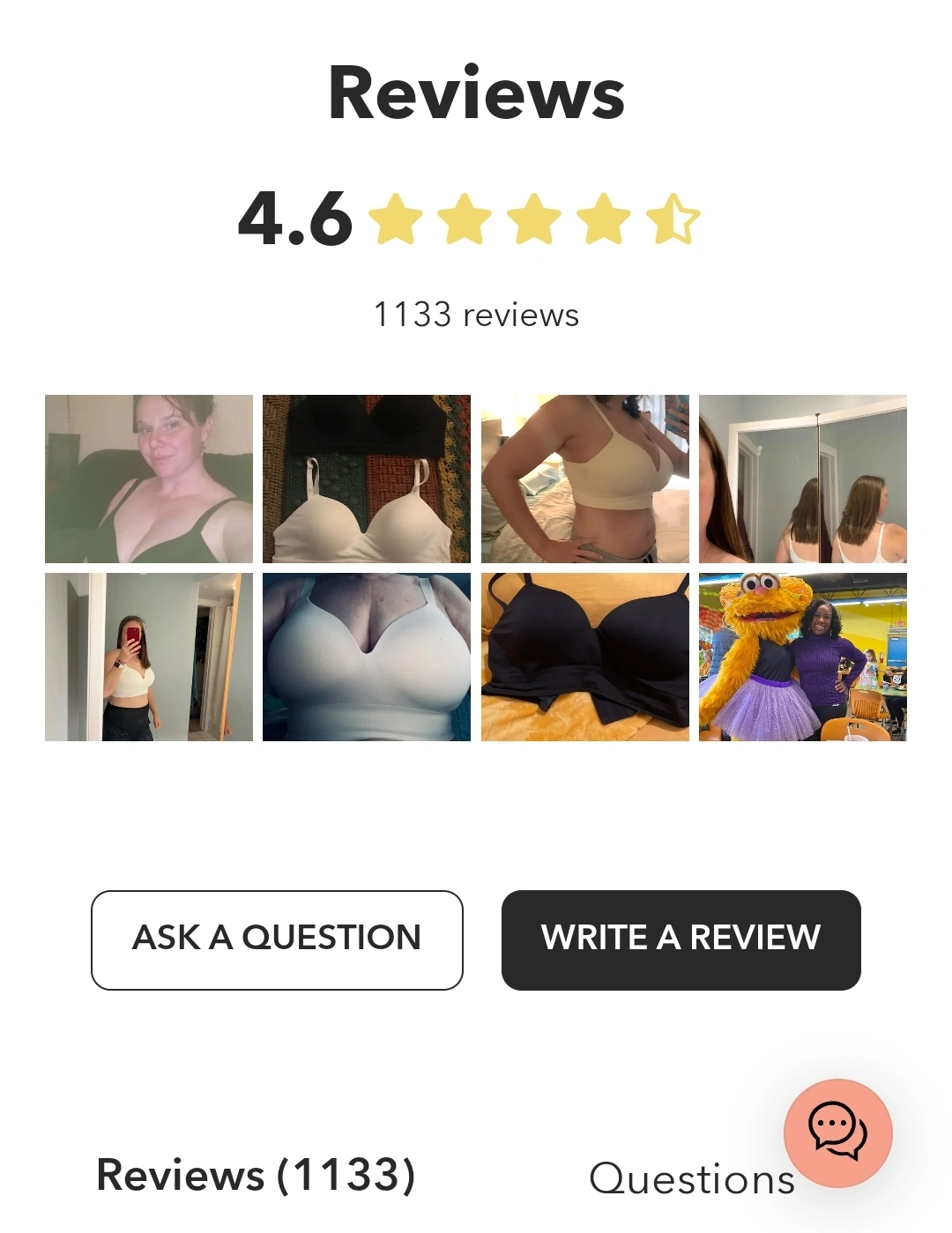View mirror selfie with red phone photo
The height and width of the screenshot is (1233, 952).
point(149,657)
